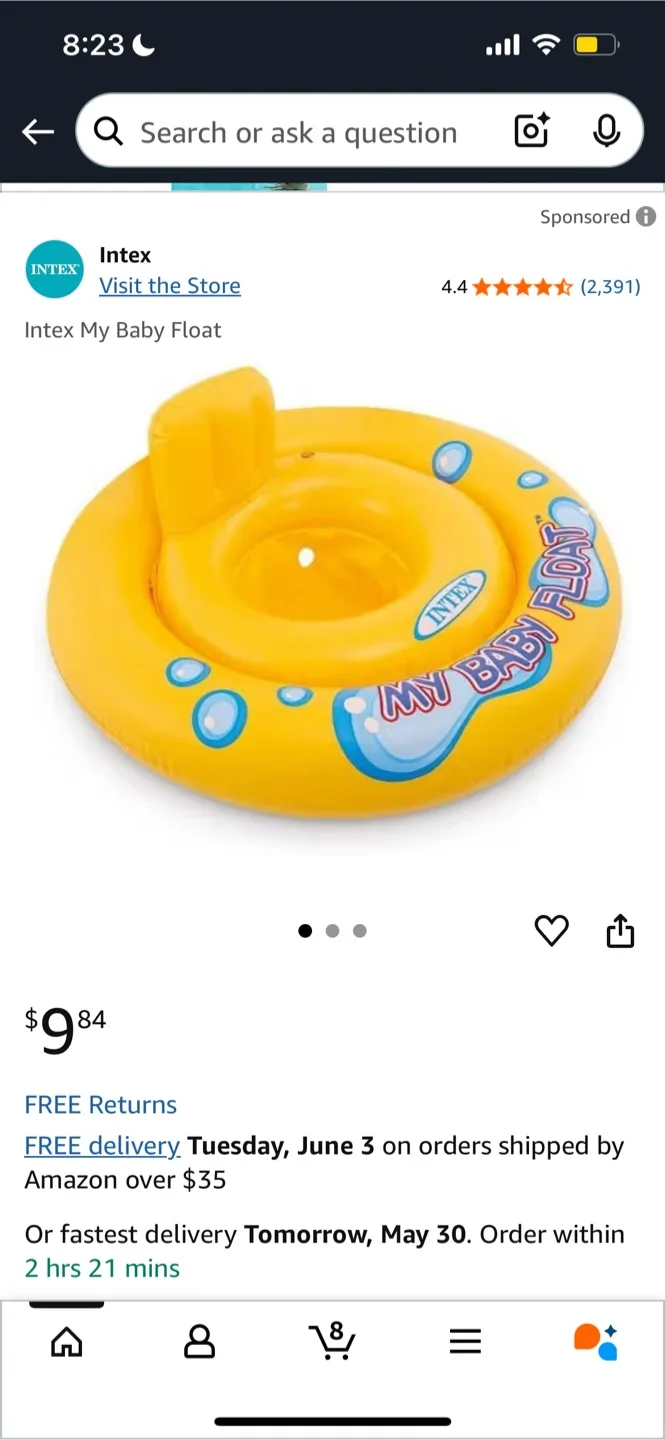Start voice search with the microphone
Screen dimensions: 665x1440
(x=606, y=131)
